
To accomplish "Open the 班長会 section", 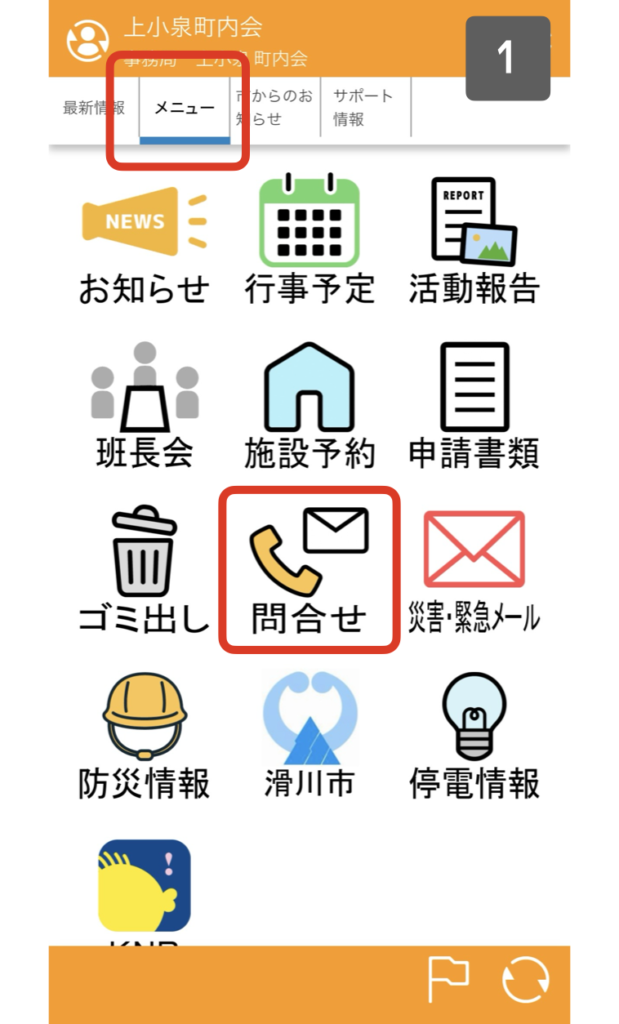I will 144,406.
